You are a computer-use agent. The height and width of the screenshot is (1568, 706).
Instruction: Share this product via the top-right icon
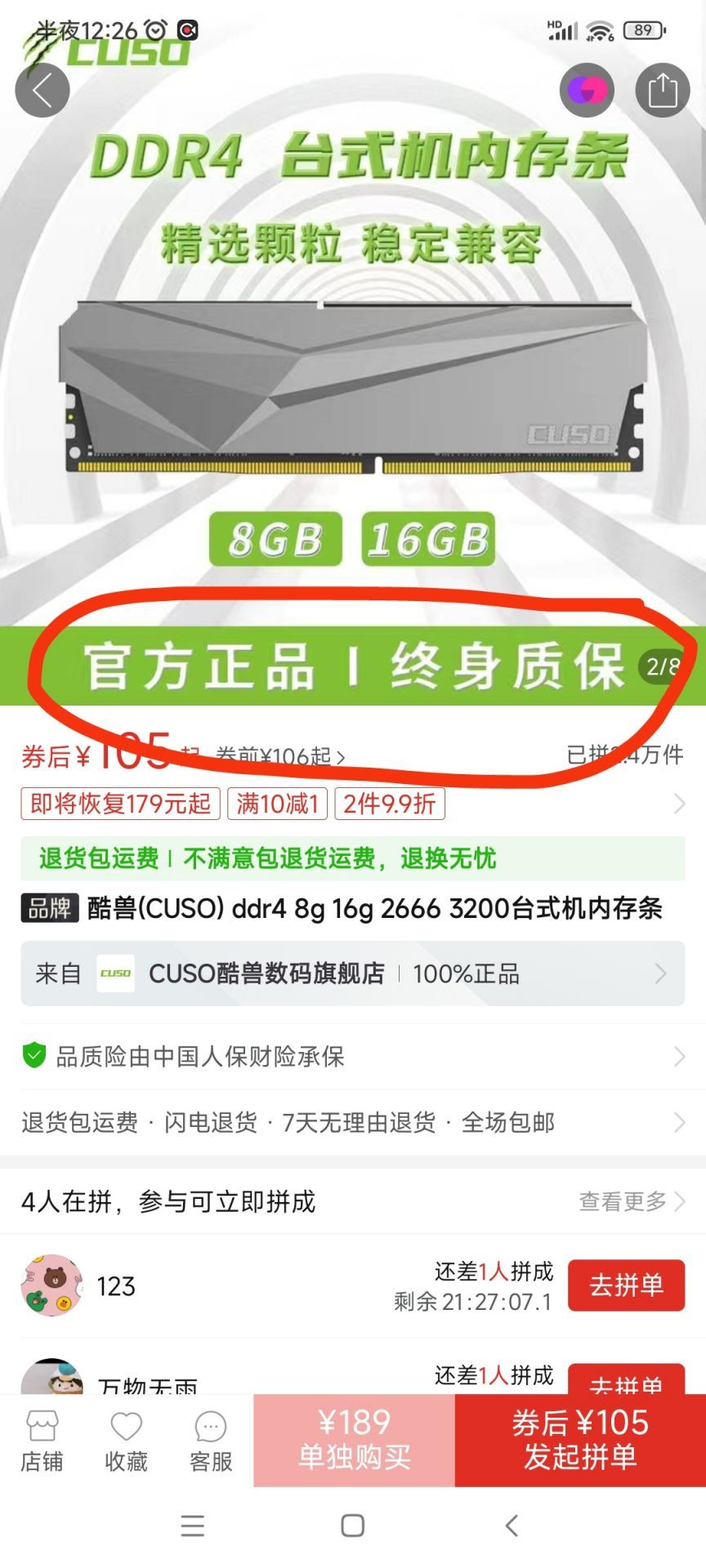coord(663,90)
